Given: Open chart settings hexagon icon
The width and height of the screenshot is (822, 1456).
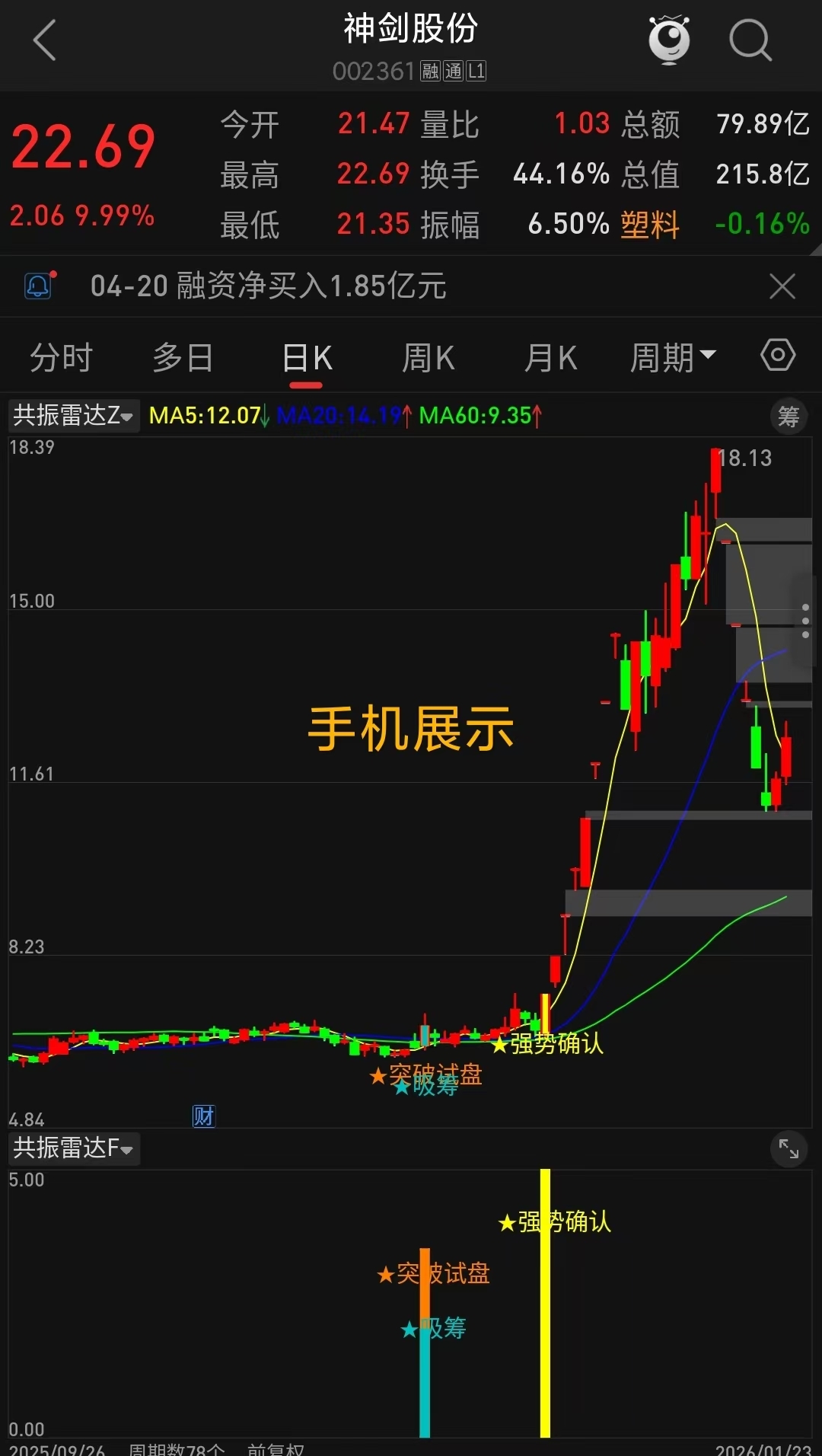Looking at the screenshot, I should click(778, 355).
